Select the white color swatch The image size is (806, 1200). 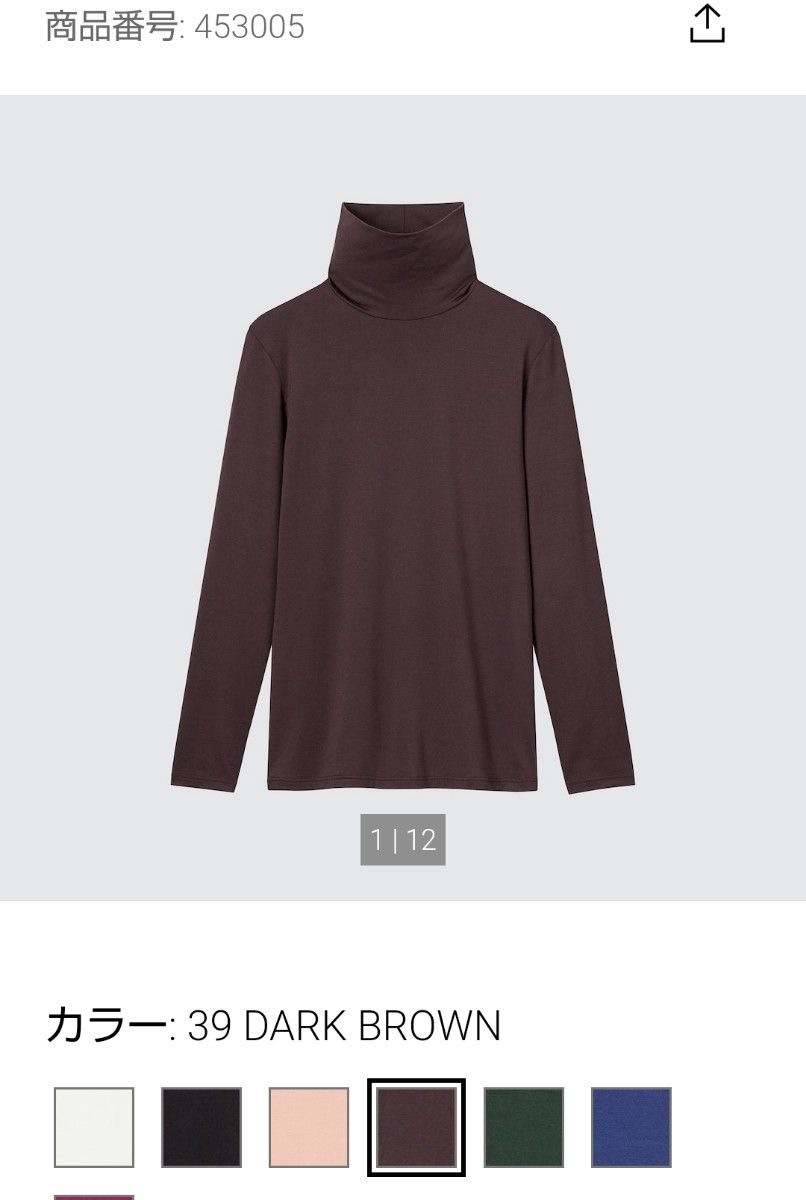point(94,1127)
